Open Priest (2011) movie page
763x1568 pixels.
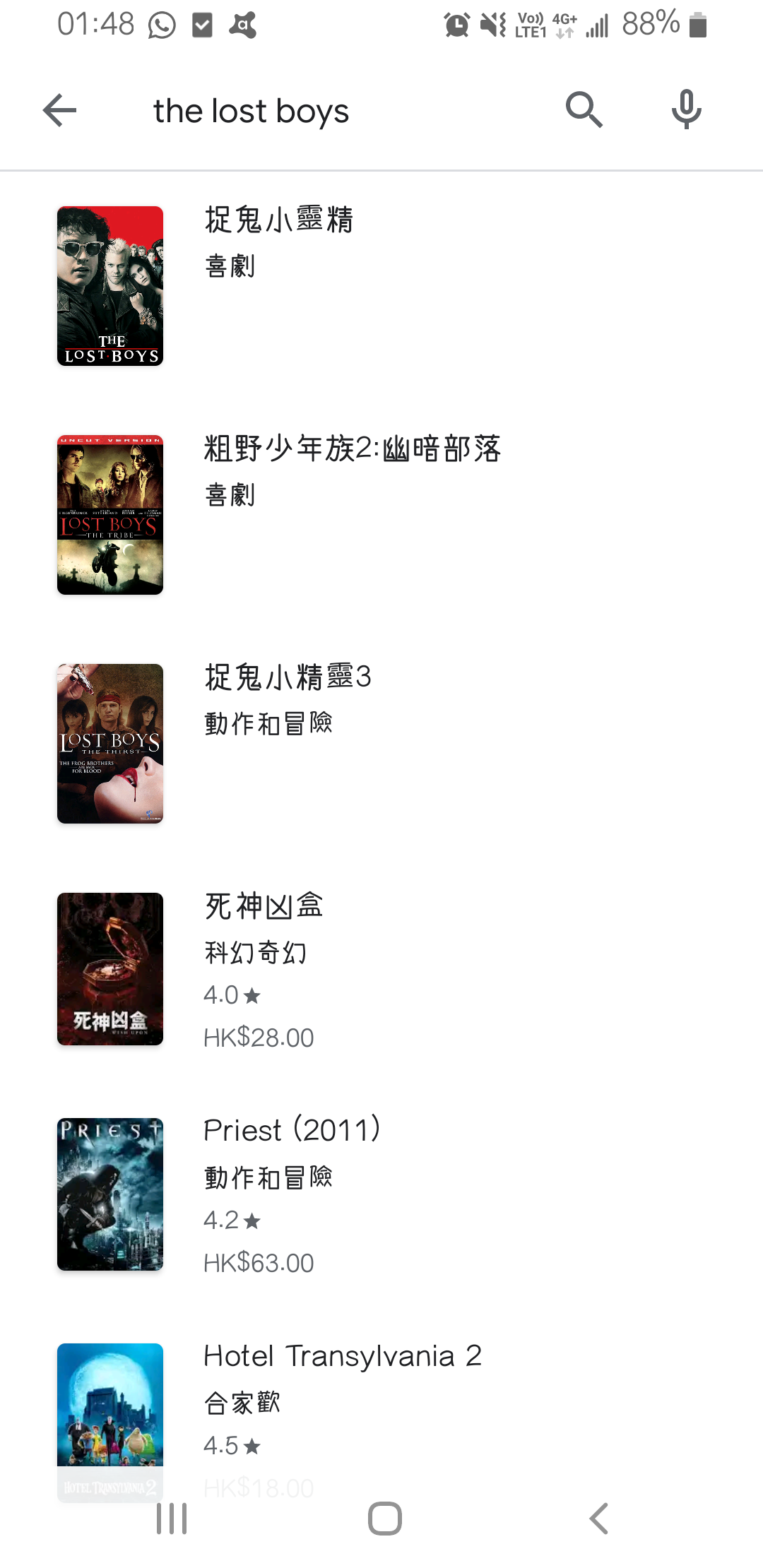click(381, 1195)
